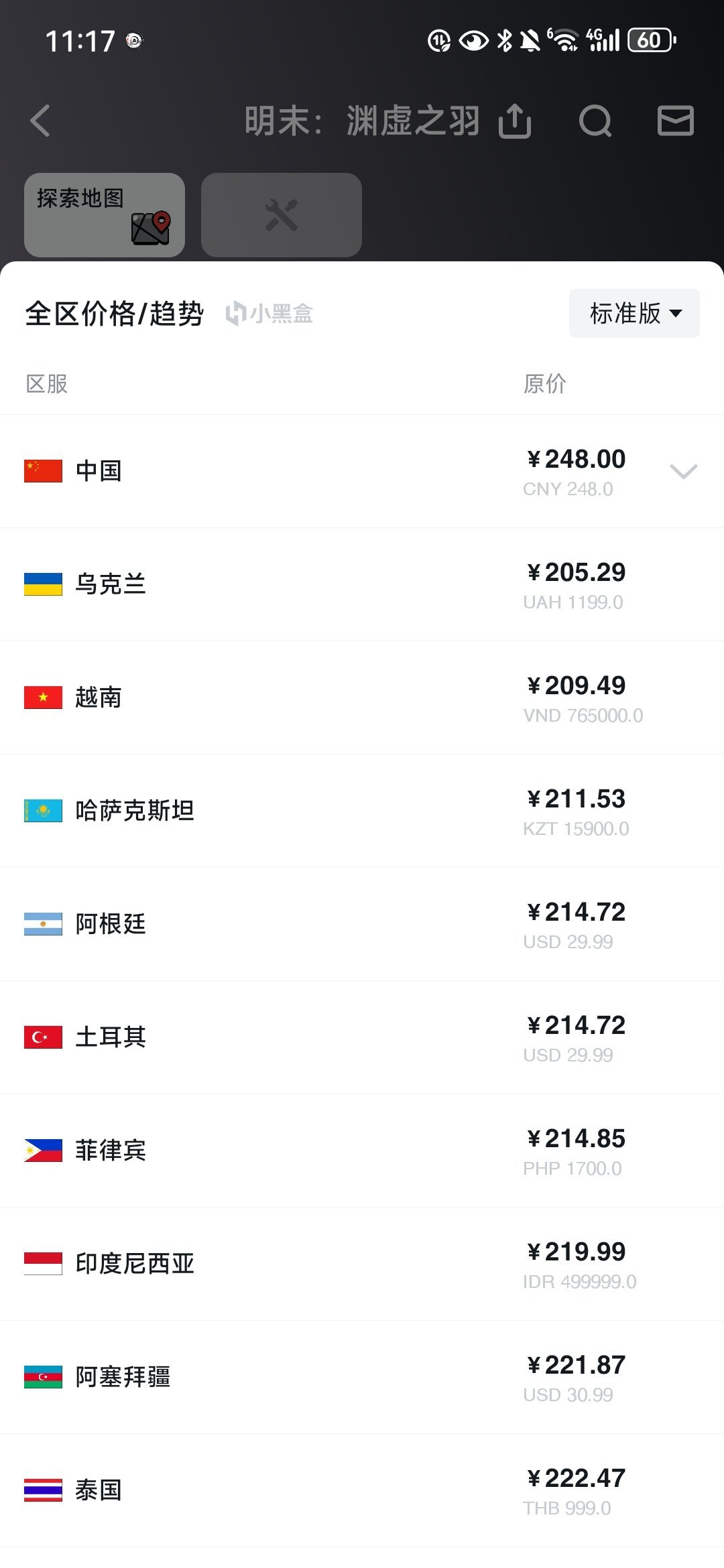Open the 标准版 edition dropdown

pyautogui.click(x=634, y=313)
